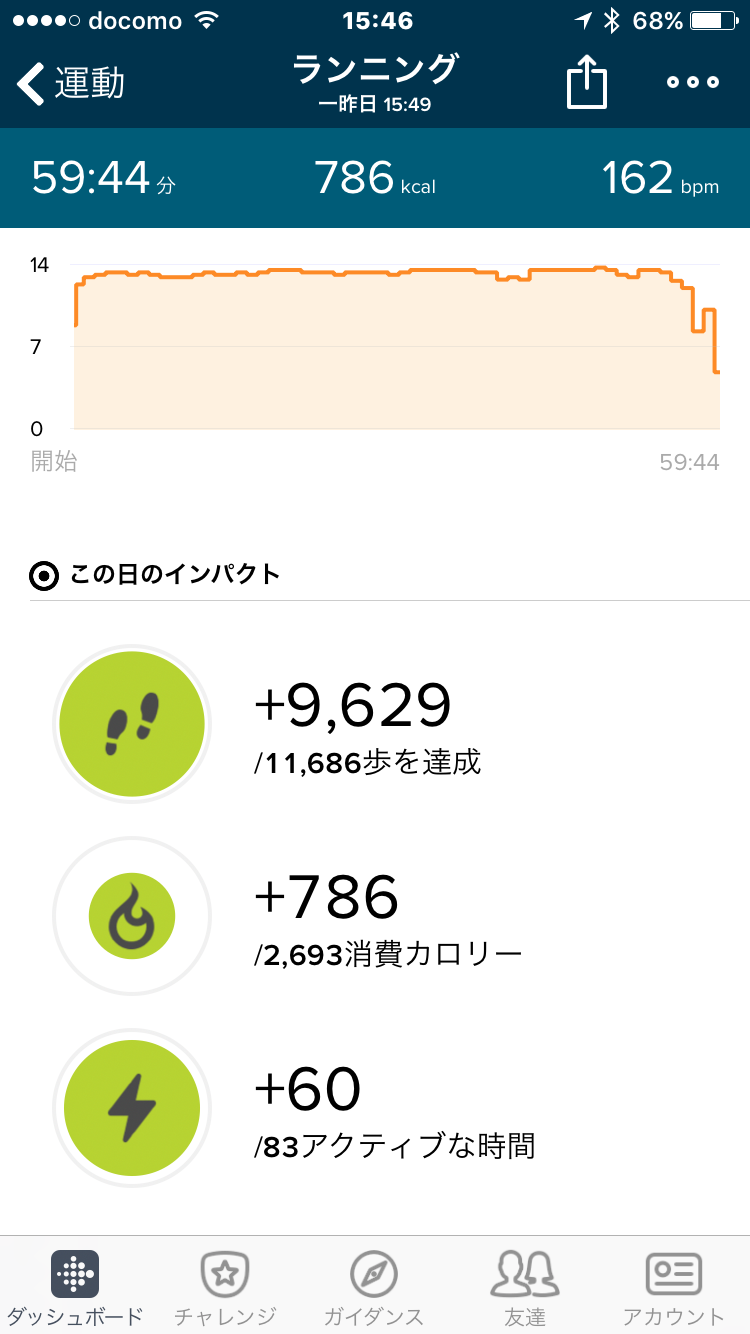
Task: Open the アカウント profile icon
Action: pyautogui.click(x=673, y=1271)
